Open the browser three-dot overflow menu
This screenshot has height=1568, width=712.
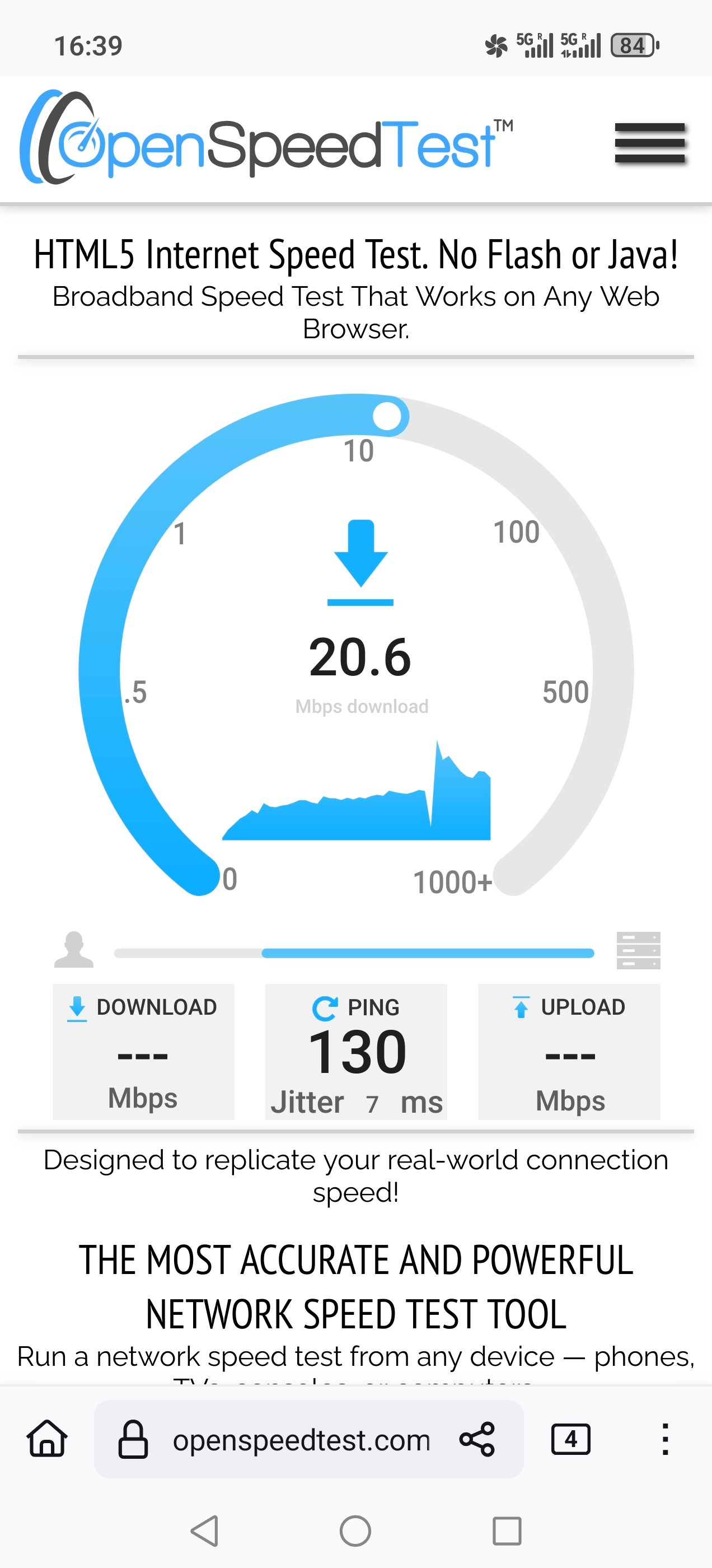665,1441
